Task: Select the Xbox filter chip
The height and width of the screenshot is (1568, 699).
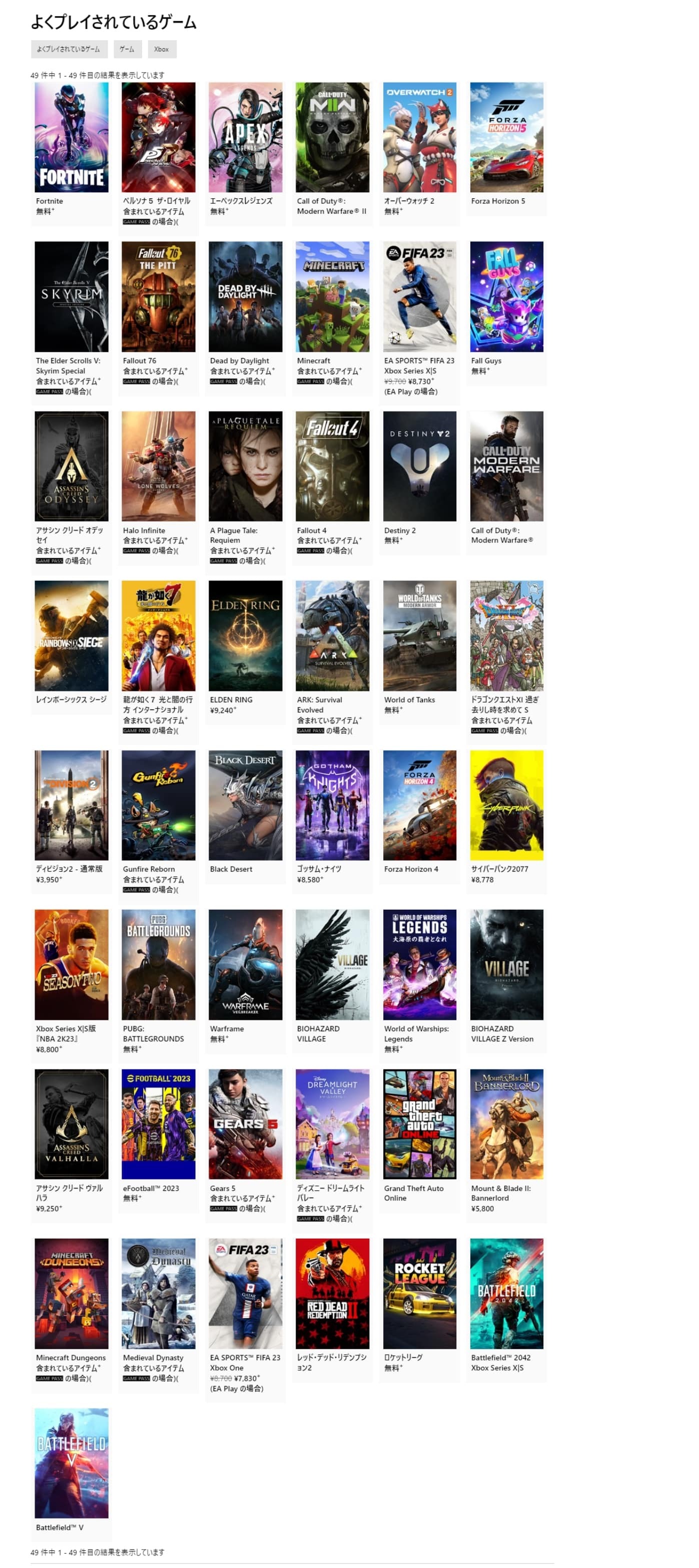Action: click(161, 49)
